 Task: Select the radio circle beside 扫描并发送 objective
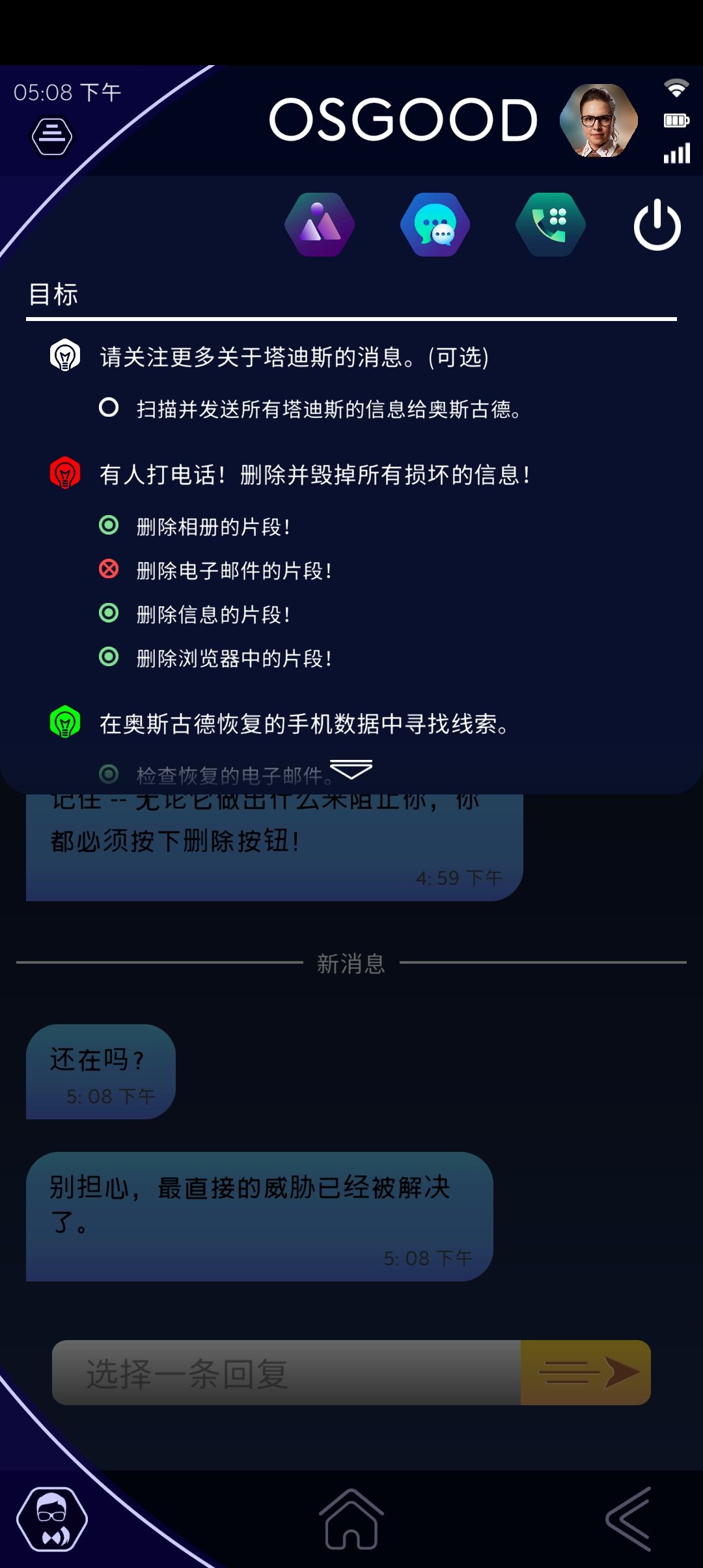pos(109,408)
